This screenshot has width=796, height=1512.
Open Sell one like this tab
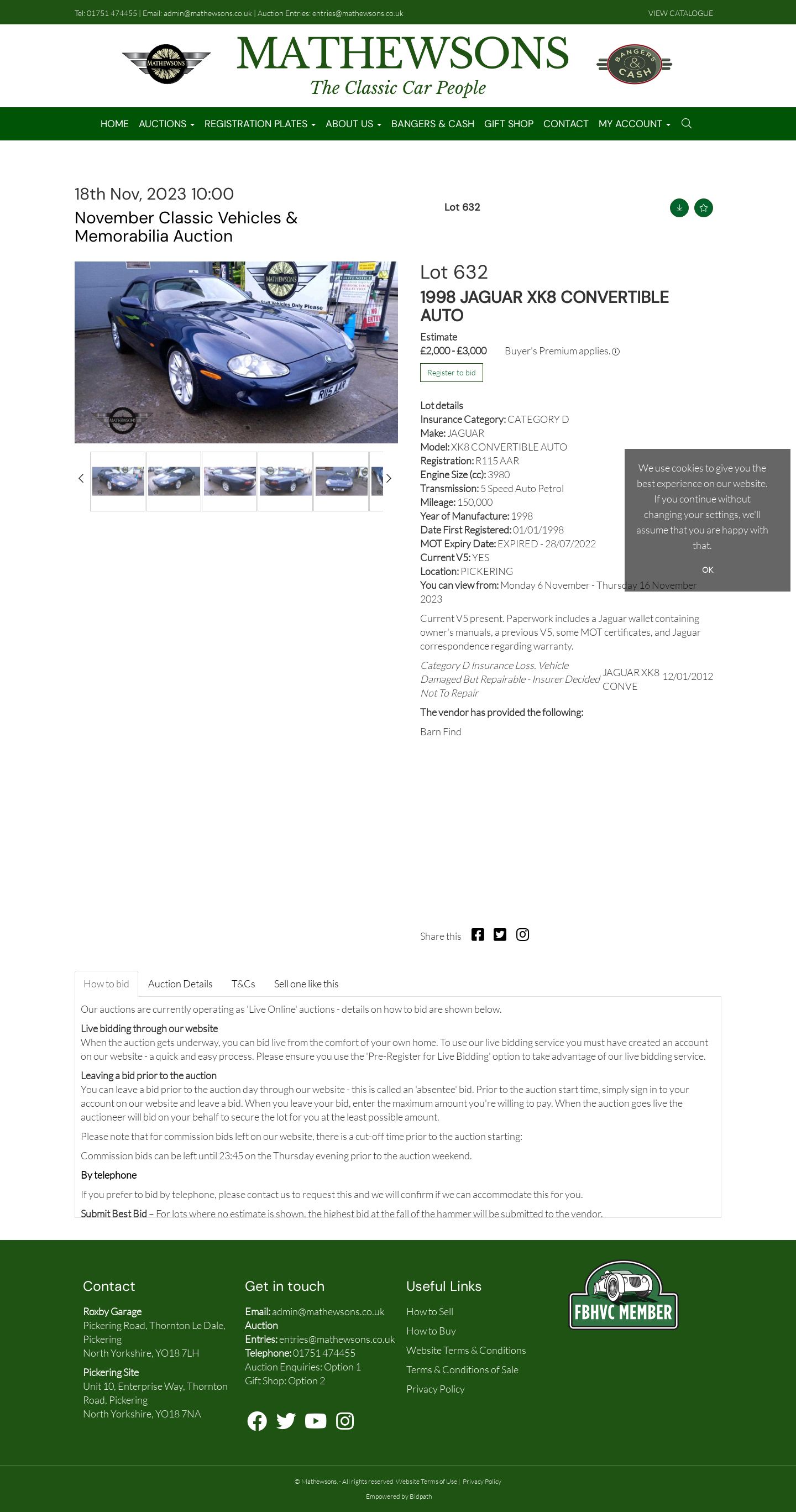click(306, 983)
